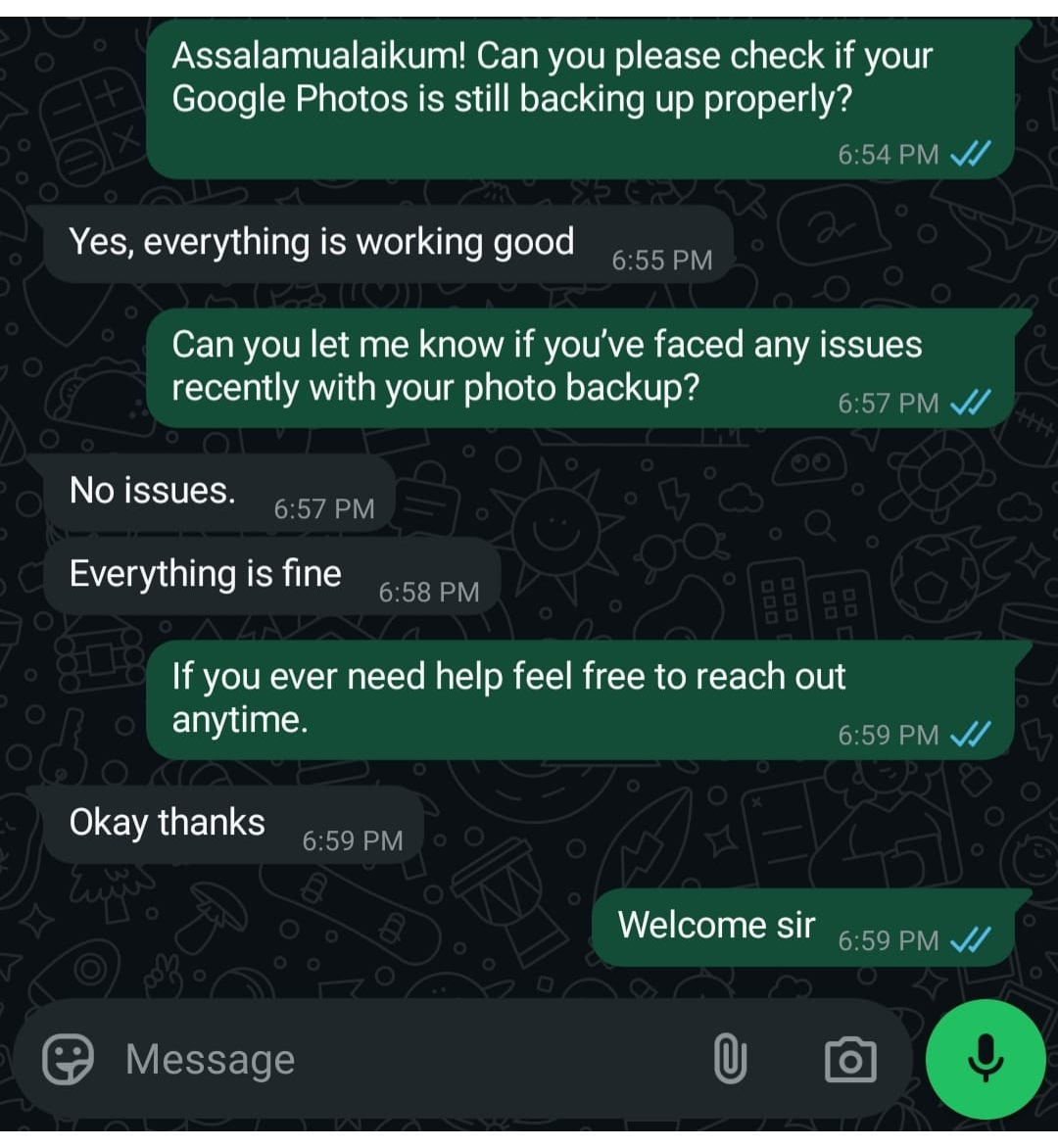Open the camera to take a photo

coord(849,1059)
